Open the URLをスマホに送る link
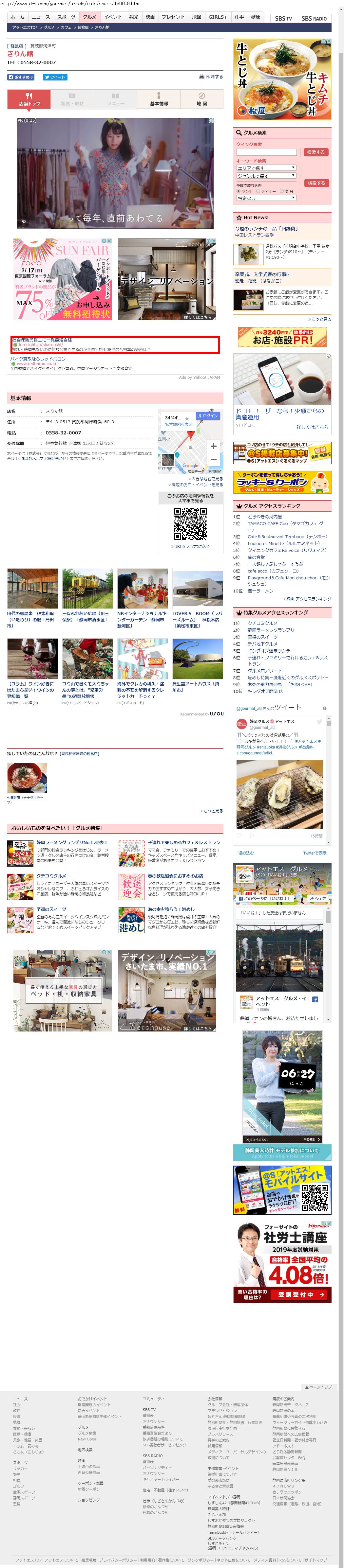 pos(191,546)
